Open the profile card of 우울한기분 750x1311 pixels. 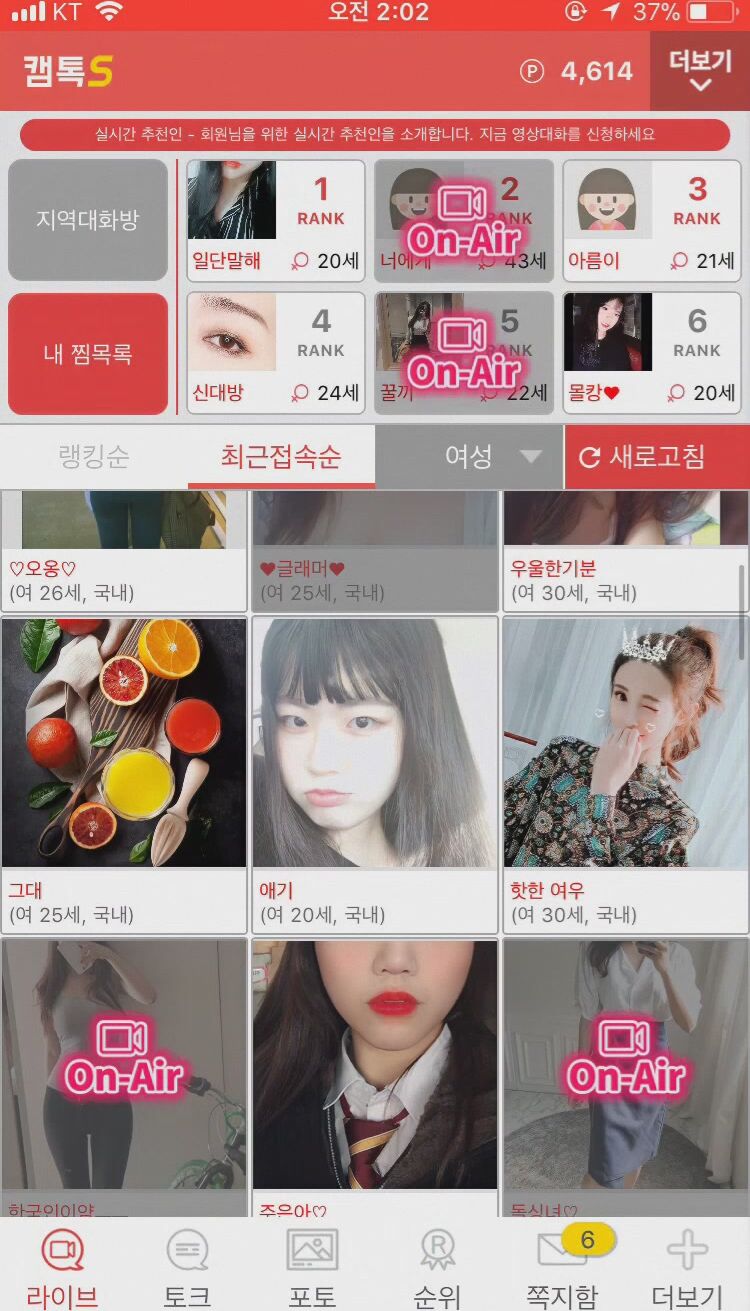click(x=626, y=551)
